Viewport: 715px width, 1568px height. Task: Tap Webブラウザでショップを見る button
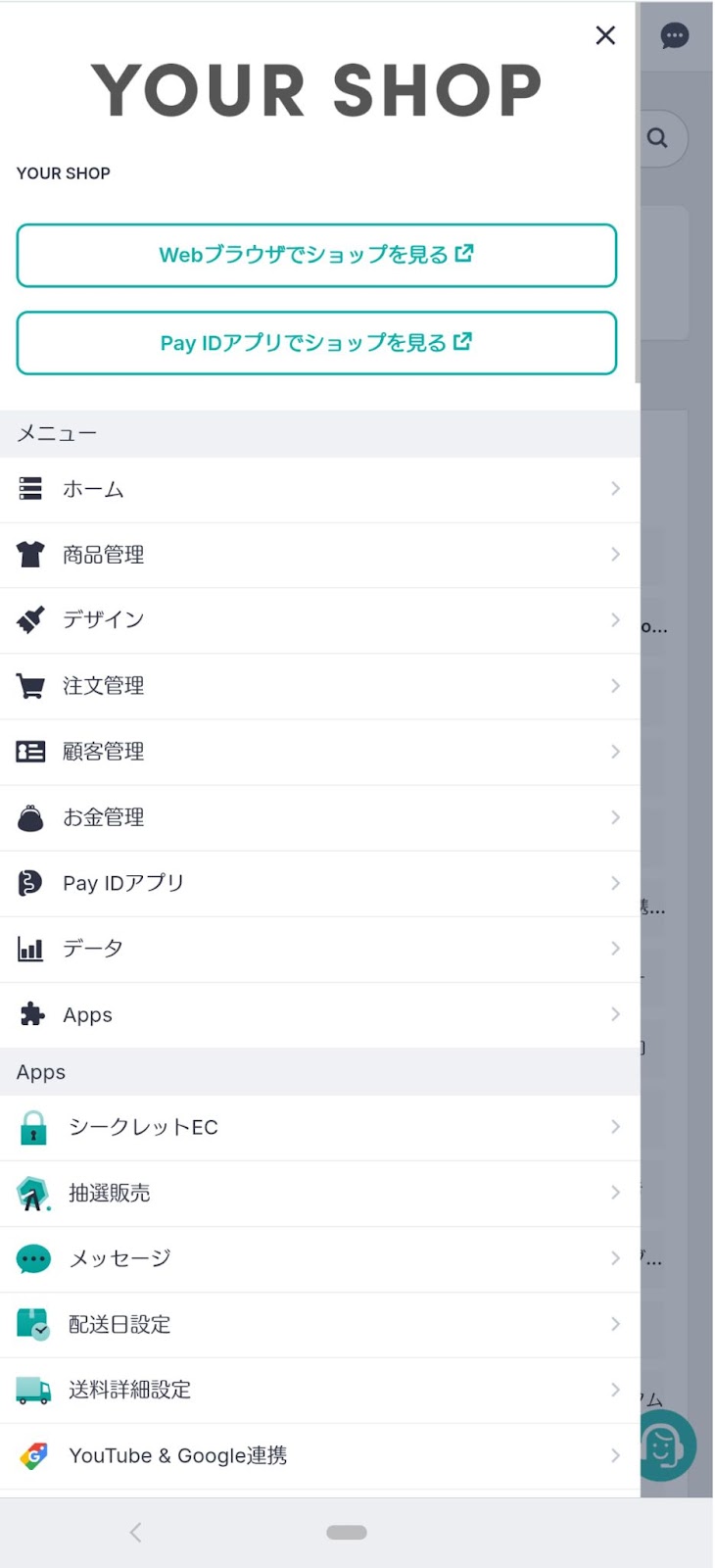[x=316, y=255]
